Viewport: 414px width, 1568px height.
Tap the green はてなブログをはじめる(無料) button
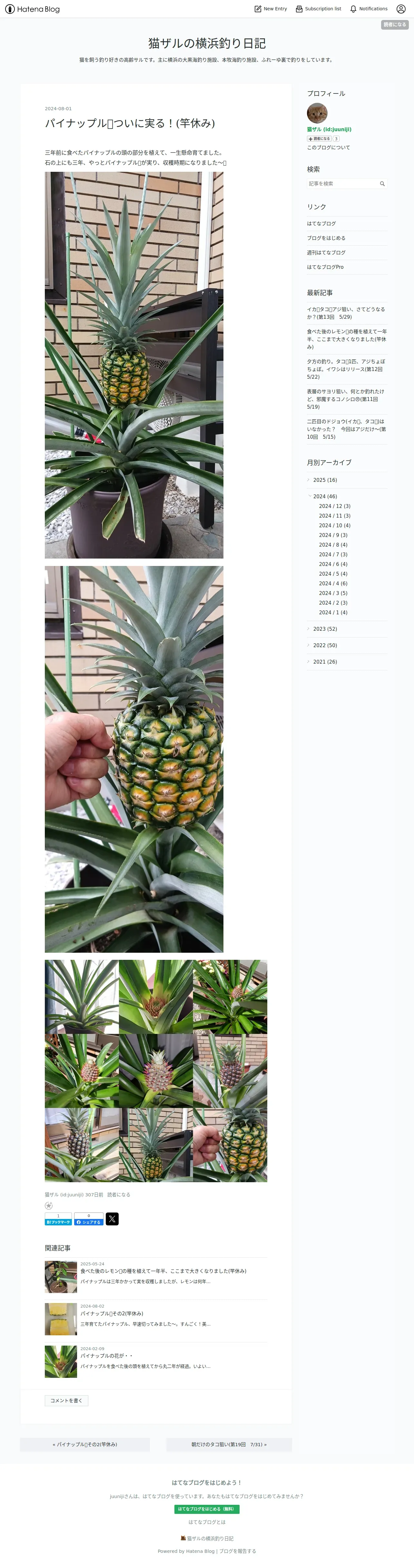(207, 1509)
